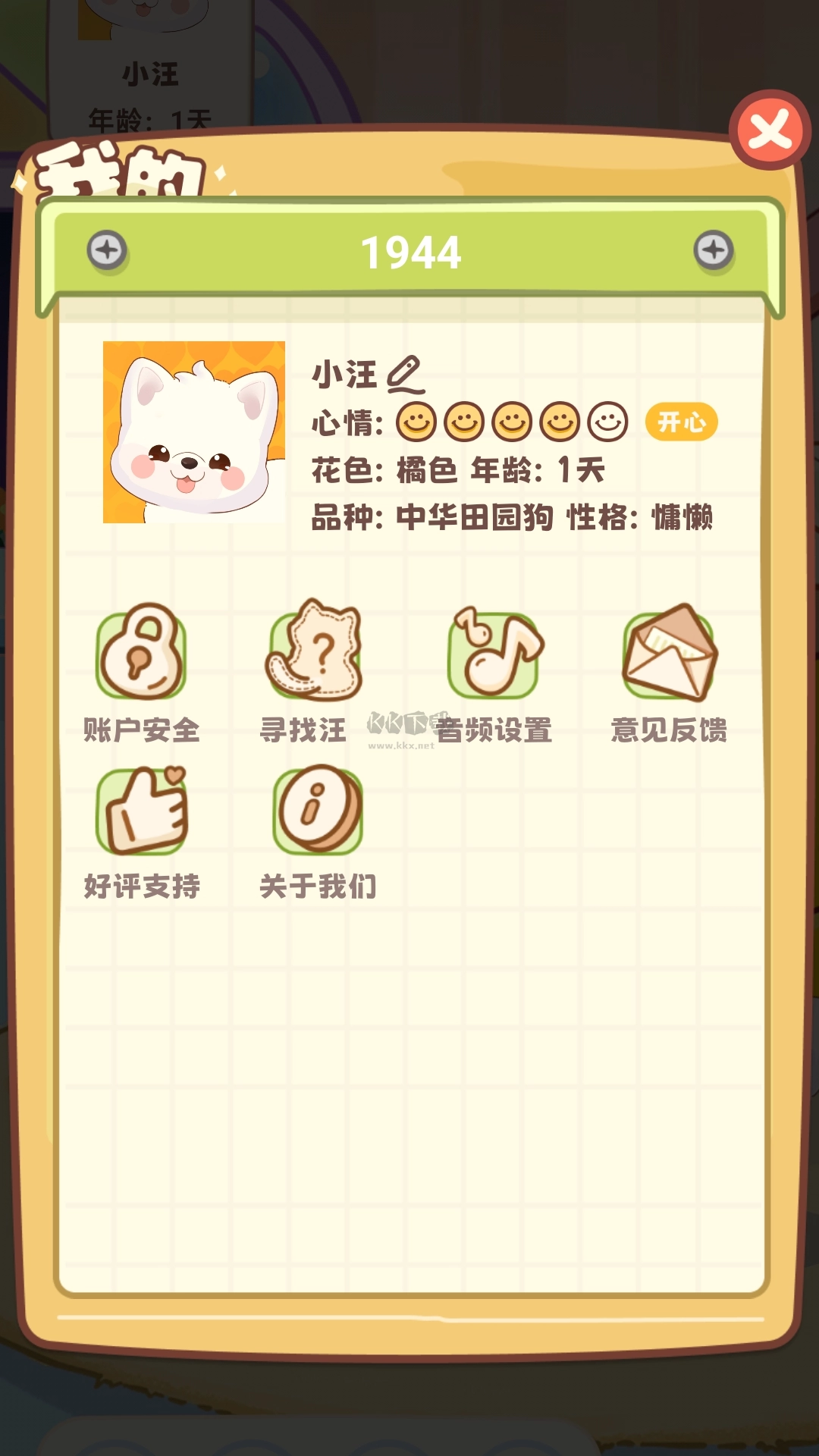The width and height of the screenshot is (819, 1456).
Task: Tap 好评支持 to rate the app
Action: [x=141, y=811]
